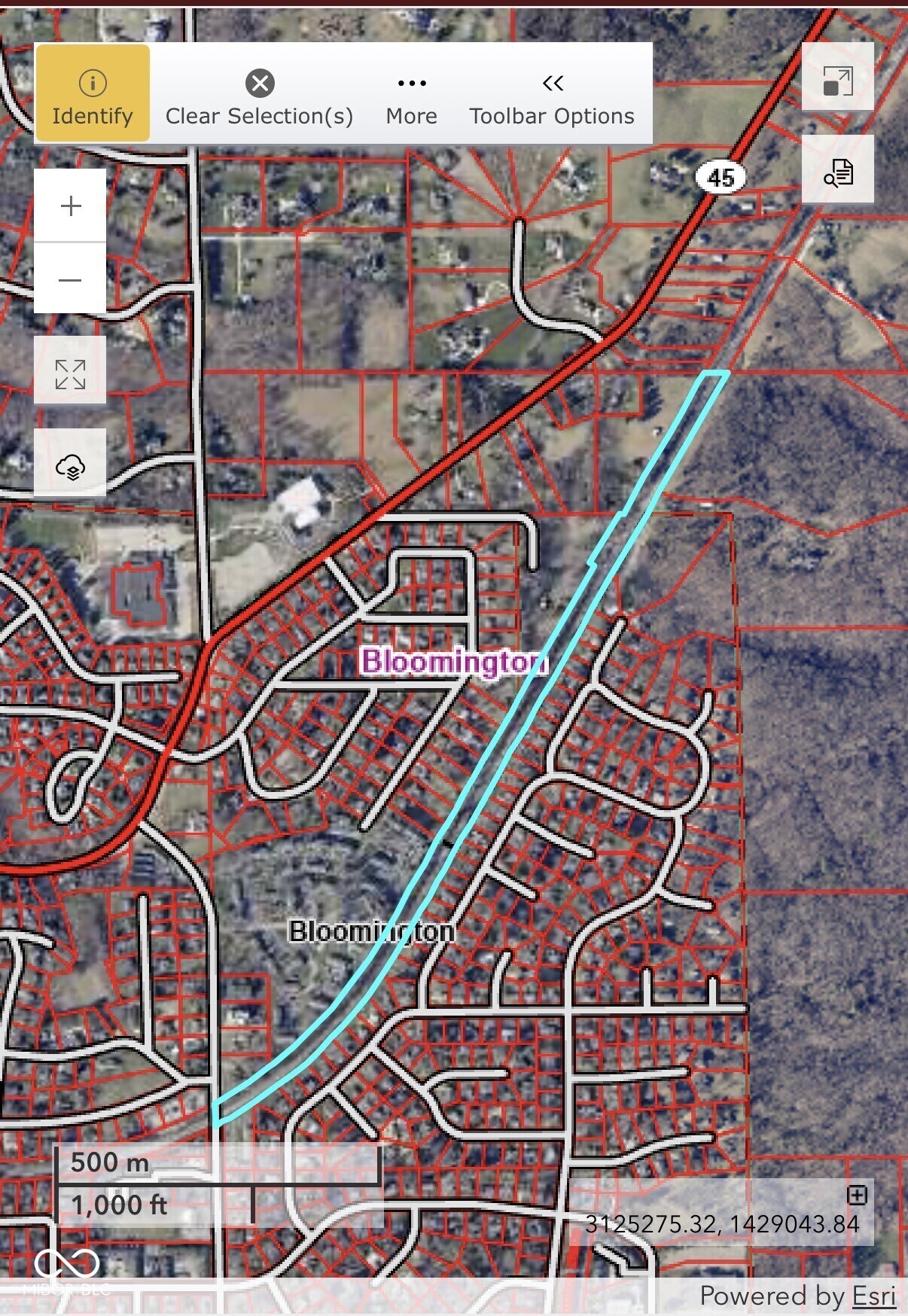Click the coordinate readout display

pyautogui.click(x=724, y=1222)
